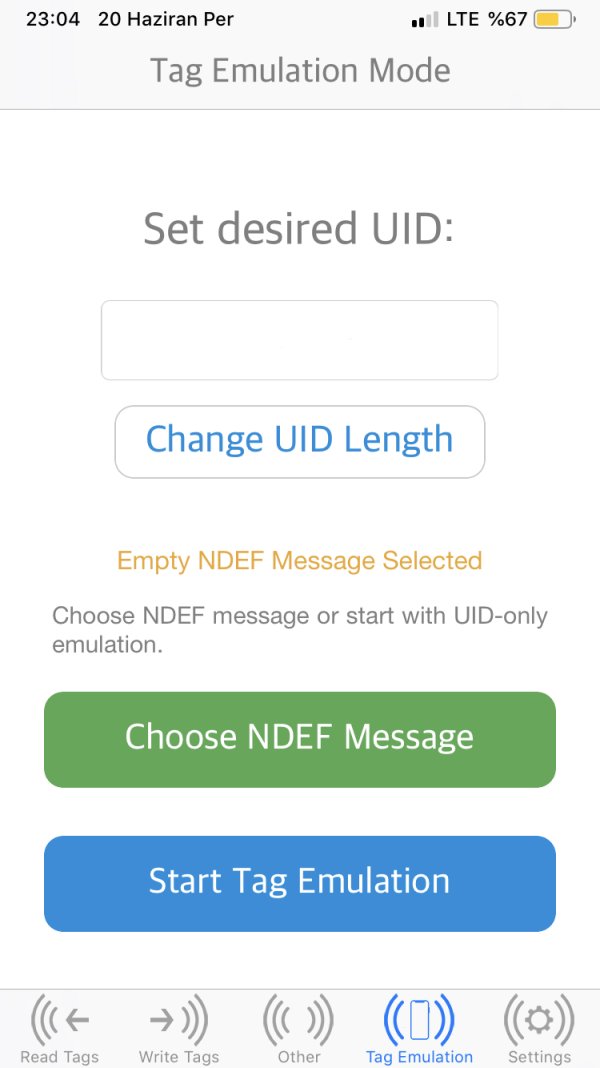This screenshot has width=600, height=1068.
Task: Start Tag Emulation
Action: [x=299, y=883]
